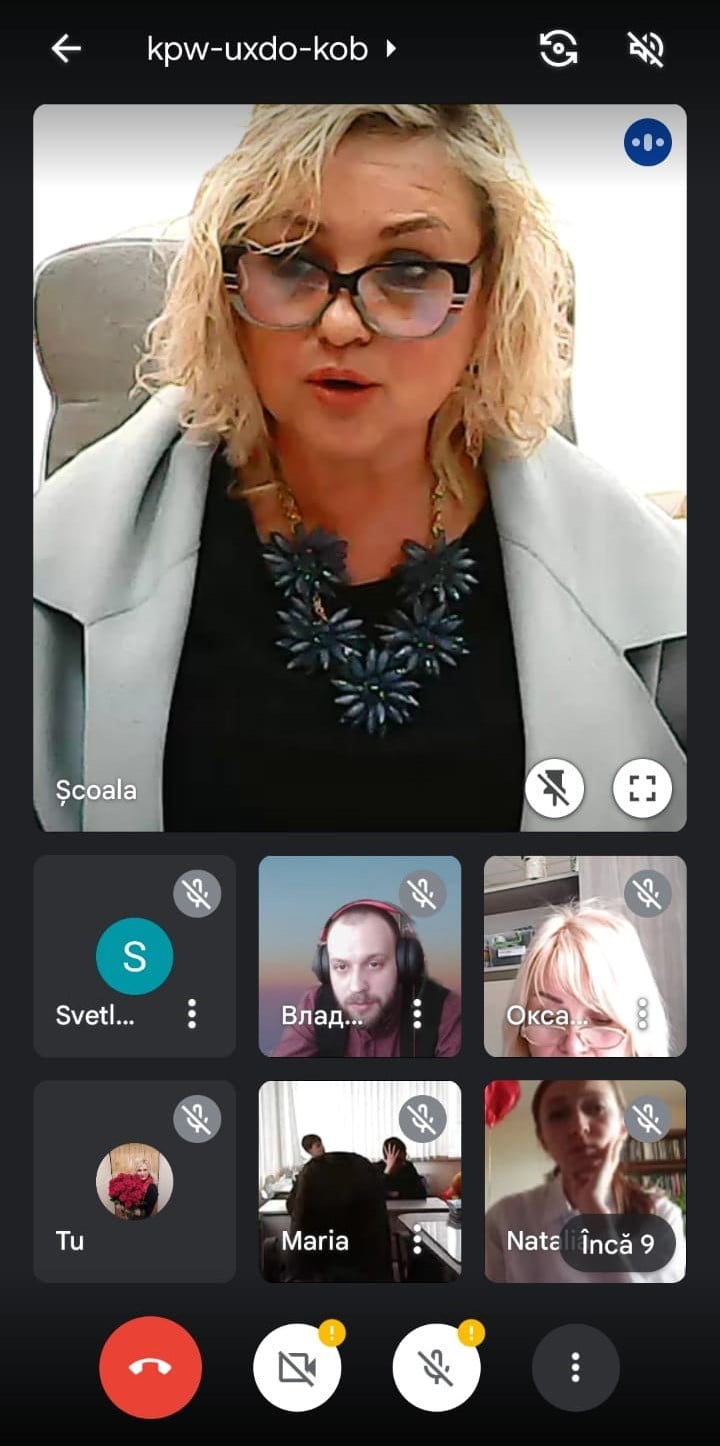
Task: Turn on the camera
Action: [x=297, y=1367]
